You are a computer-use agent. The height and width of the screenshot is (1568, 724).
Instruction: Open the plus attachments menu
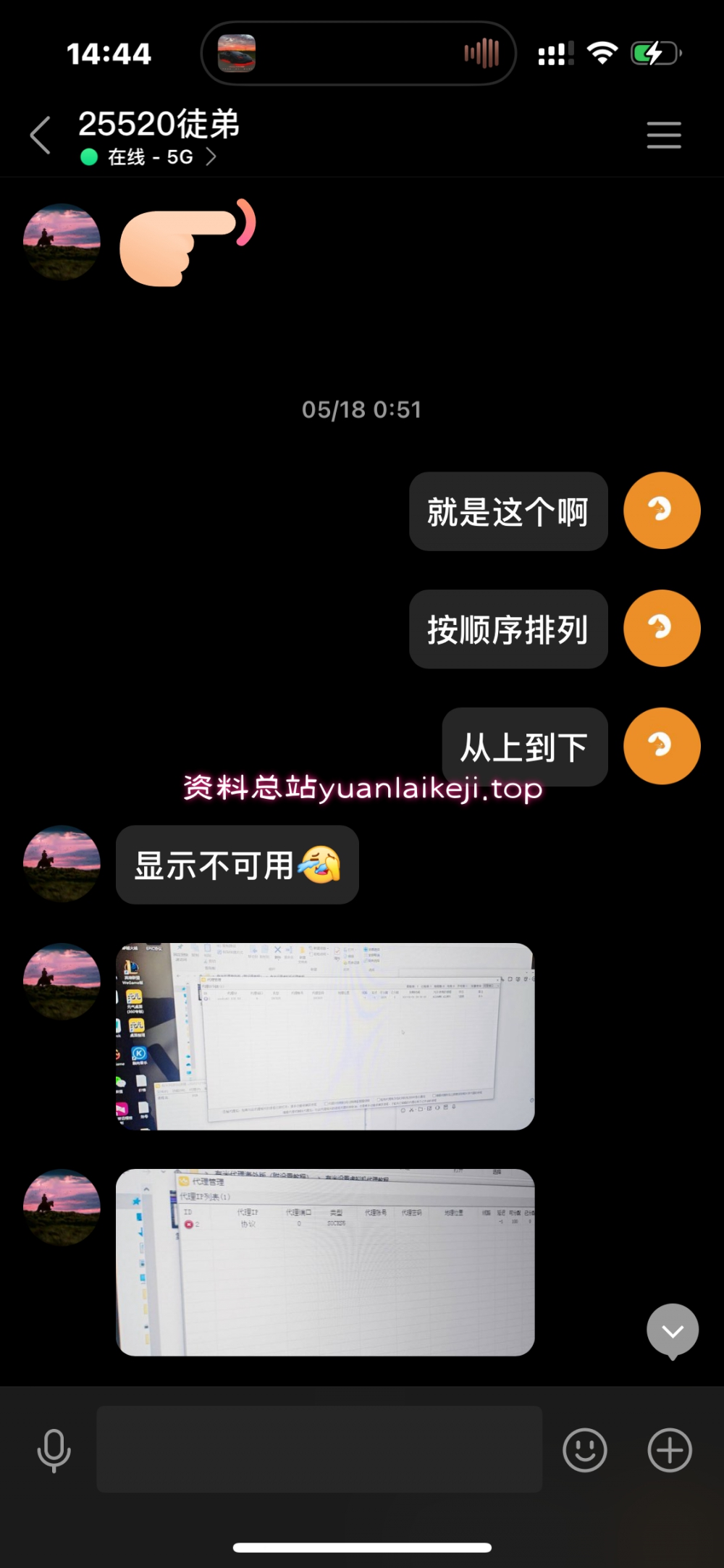point(669,1450)
